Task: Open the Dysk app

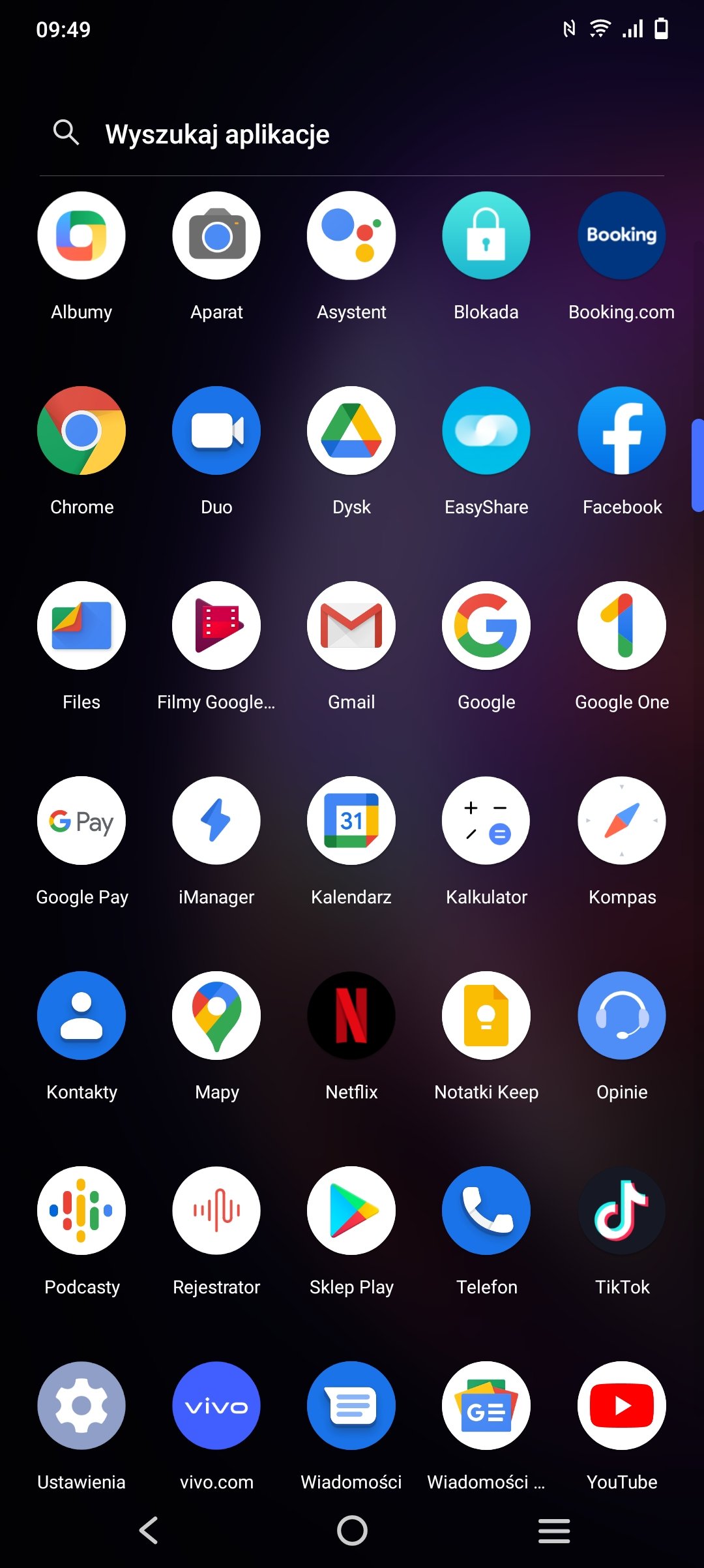Action: (x=351, y=430)
